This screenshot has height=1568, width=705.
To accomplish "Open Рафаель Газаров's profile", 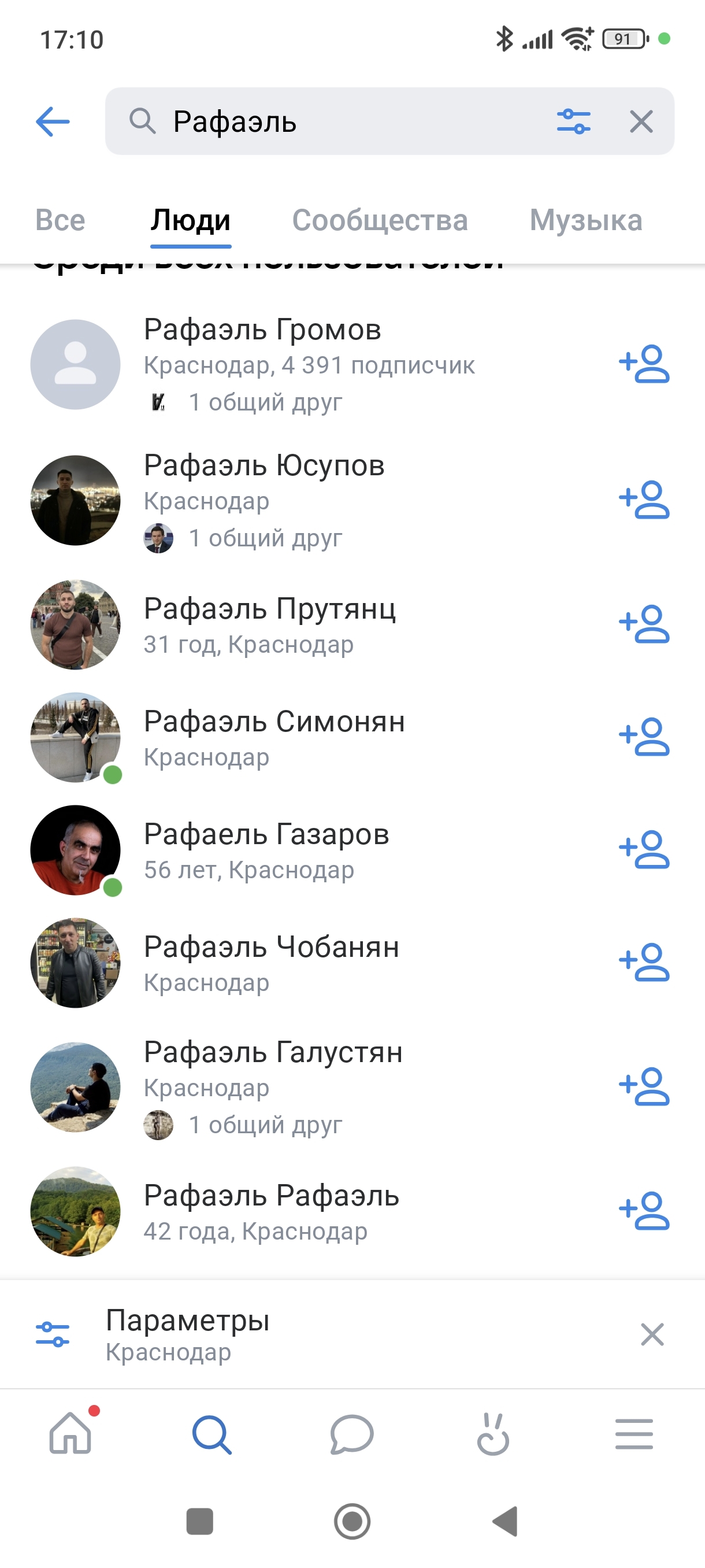I will point(266,834).
